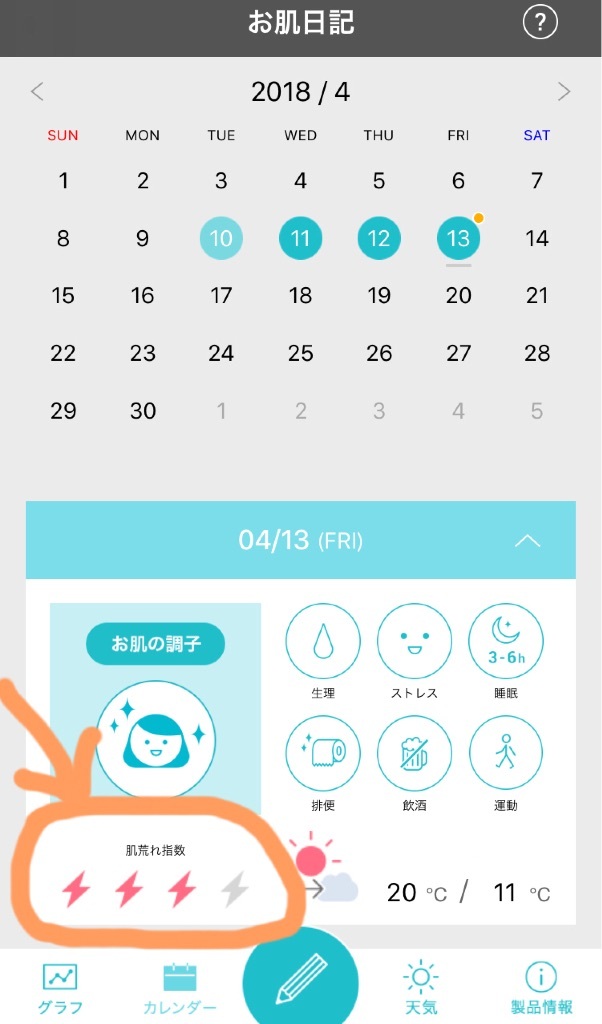The image size is (602, 1024).
Task: Collapse the 04/13 detail panel
Action: pyautogui.click(x=527, y=541)
